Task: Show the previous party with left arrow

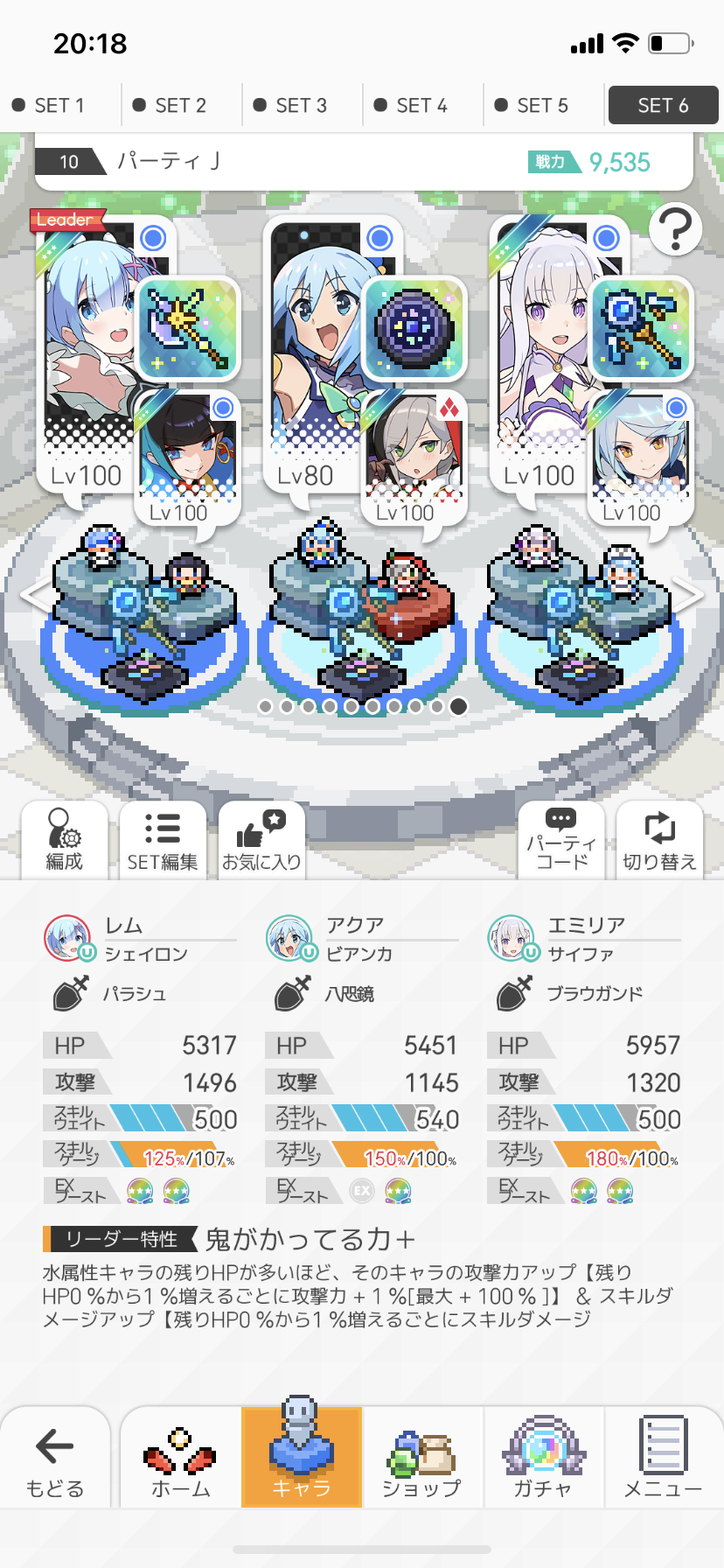Action: pos(35,595)
